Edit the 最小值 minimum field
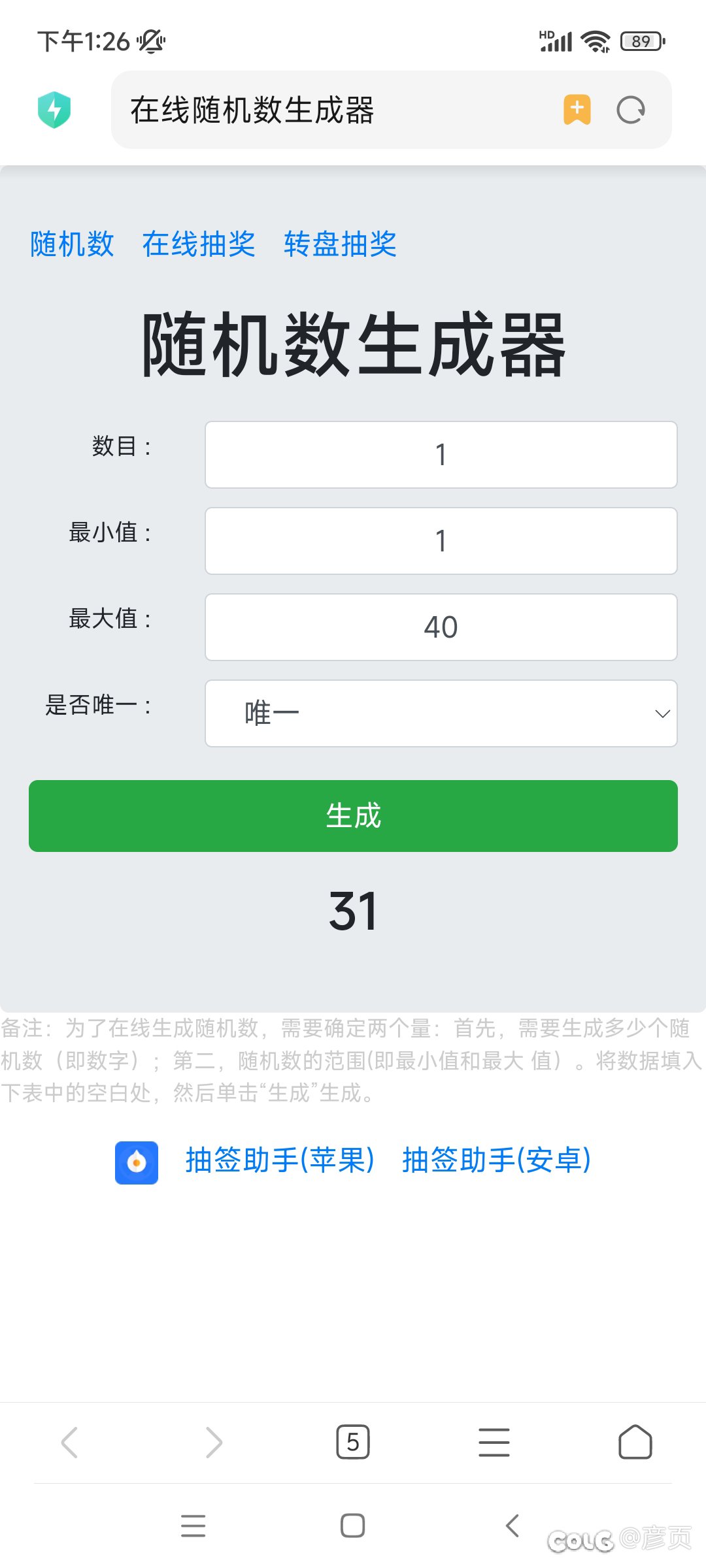Image resolution: width=706 pixels, height=1568 pixels. tap(441, 541)
